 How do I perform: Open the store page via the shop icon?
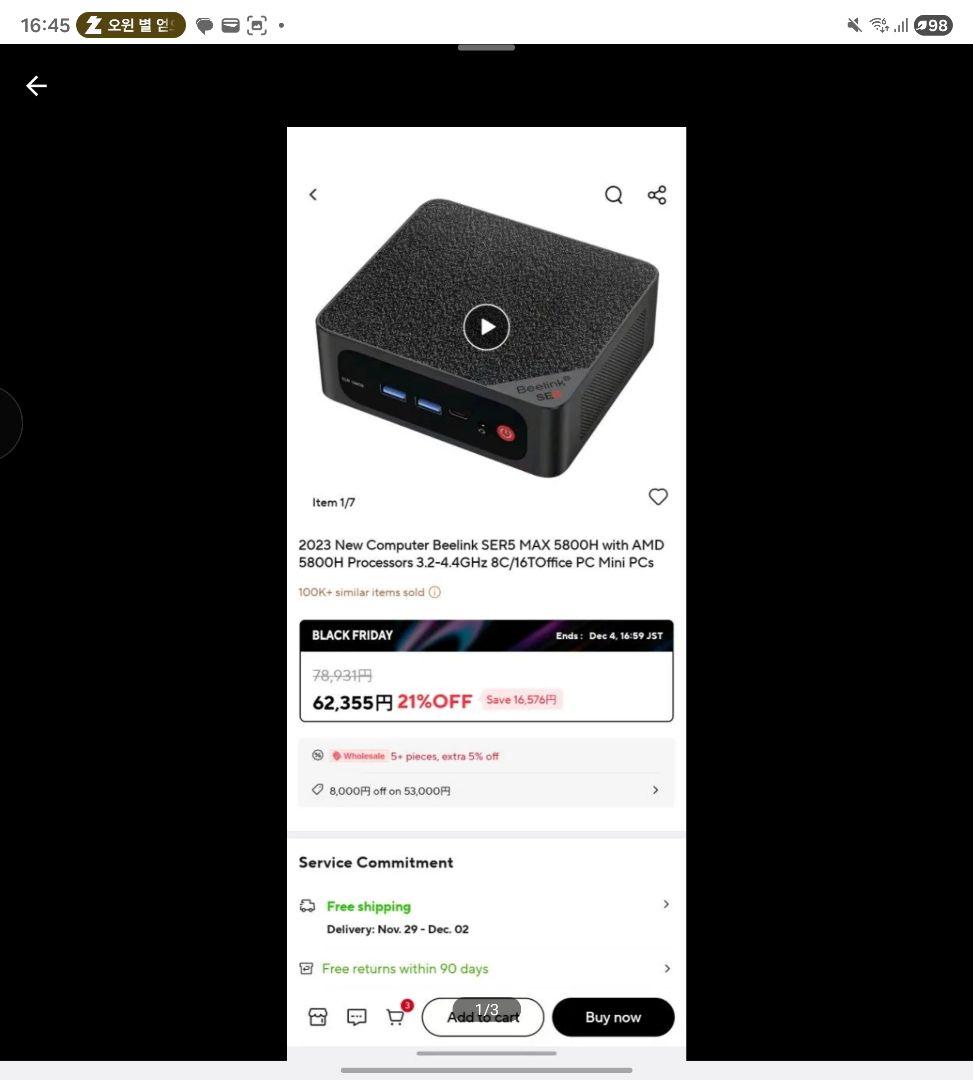pos(317,1016)
